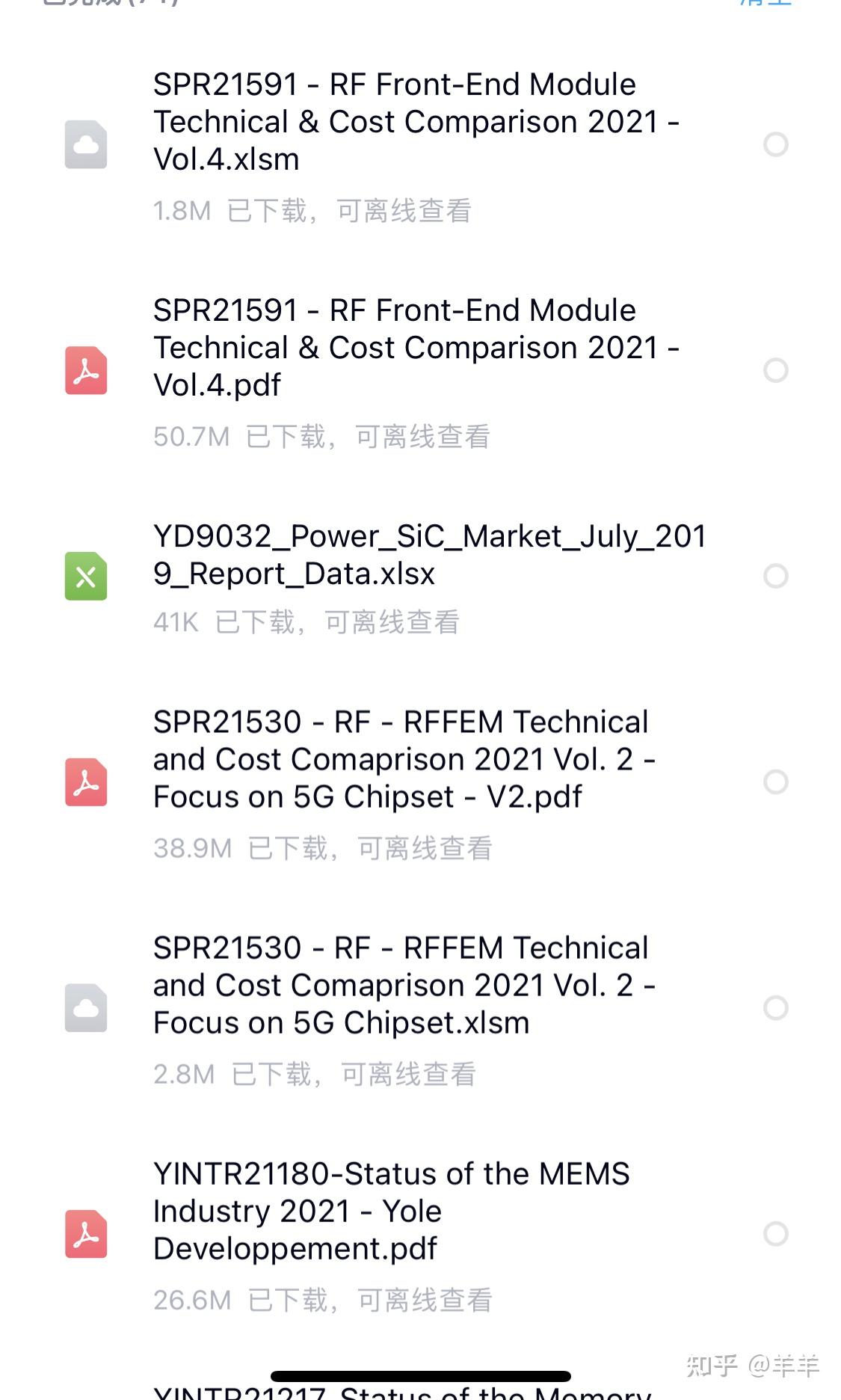This screenshot has width=841, height=1400.
Task: Toggle selection circle for YD9032 Report Data
Action: coord(777,576)
